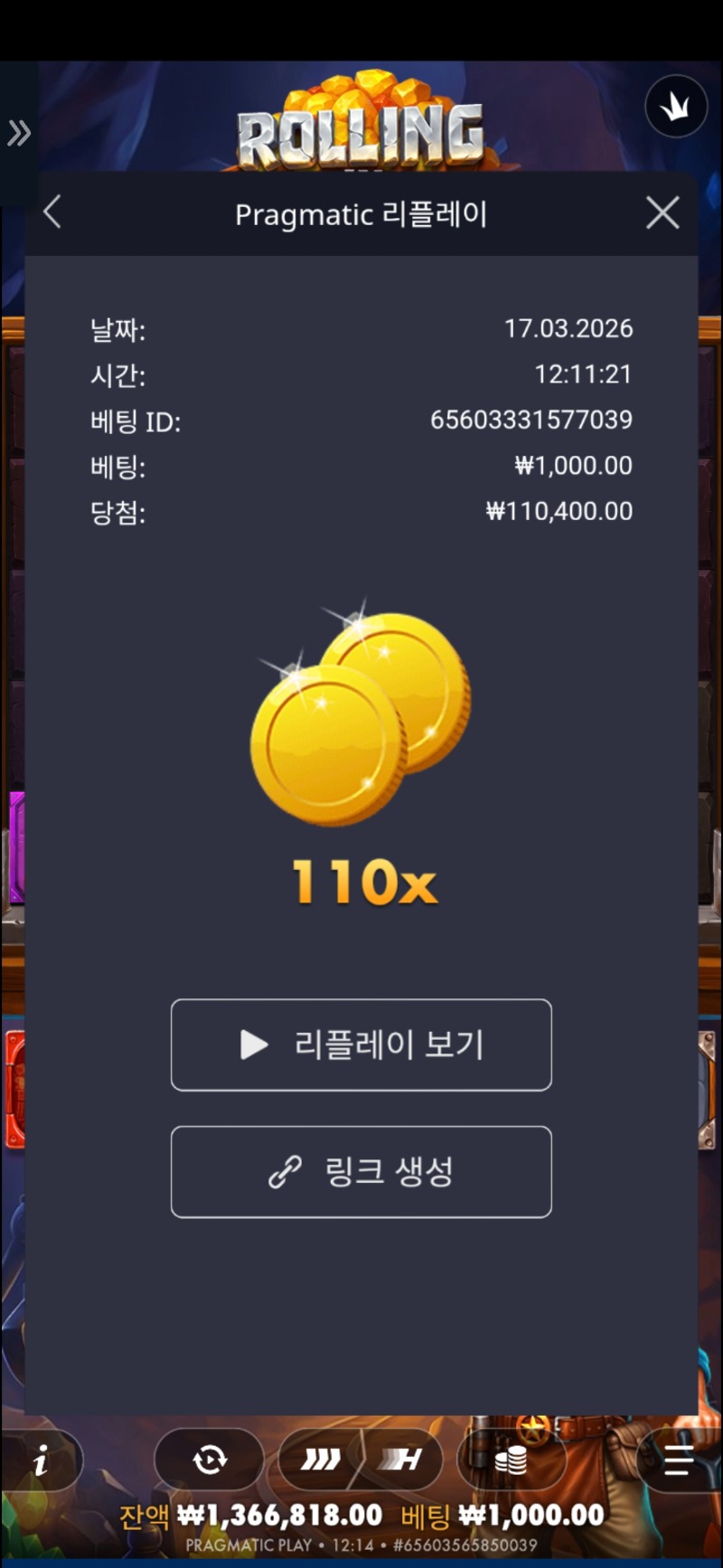Enable turbo spin mode
Viewport: 723px width, 1568px height.
pos(321,1459)
